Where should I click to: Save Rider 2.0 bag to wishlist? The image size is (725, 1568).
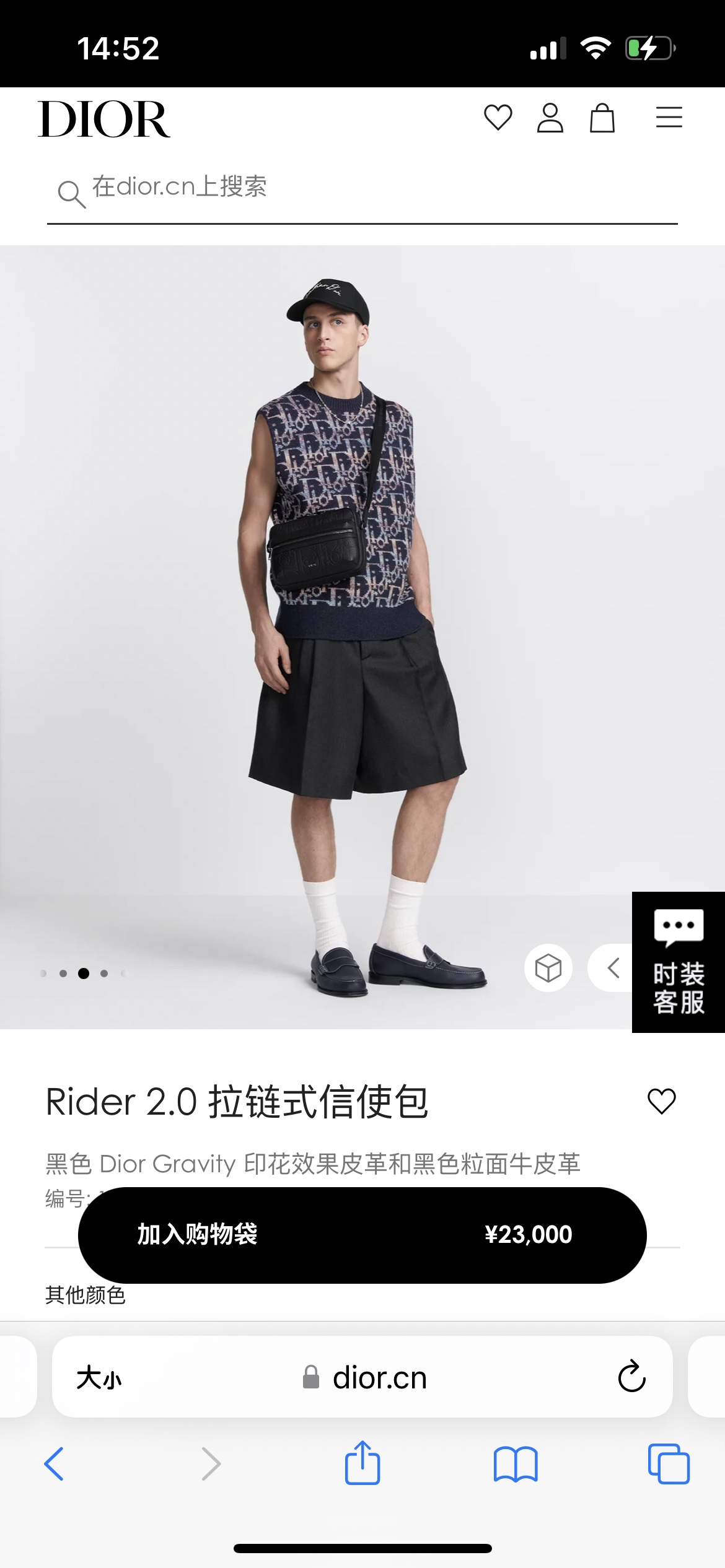point(661,1101)
